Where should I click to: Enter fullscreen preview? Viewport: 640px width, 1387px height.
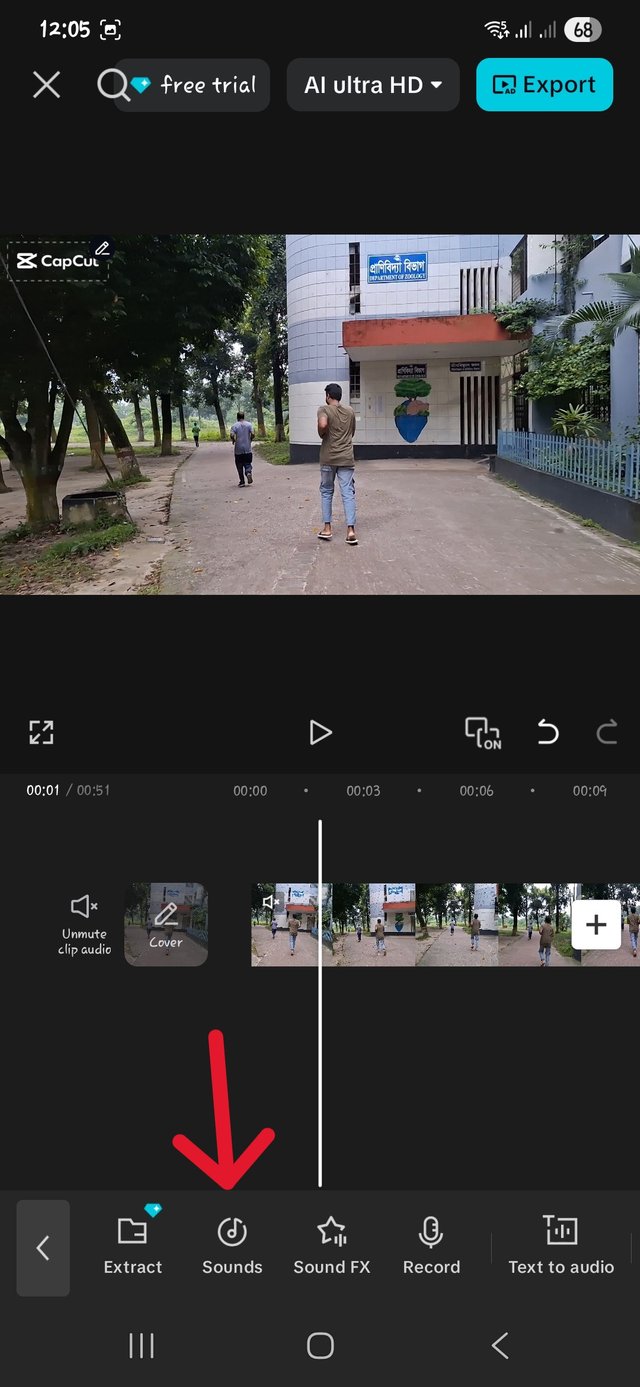[41, 732]
